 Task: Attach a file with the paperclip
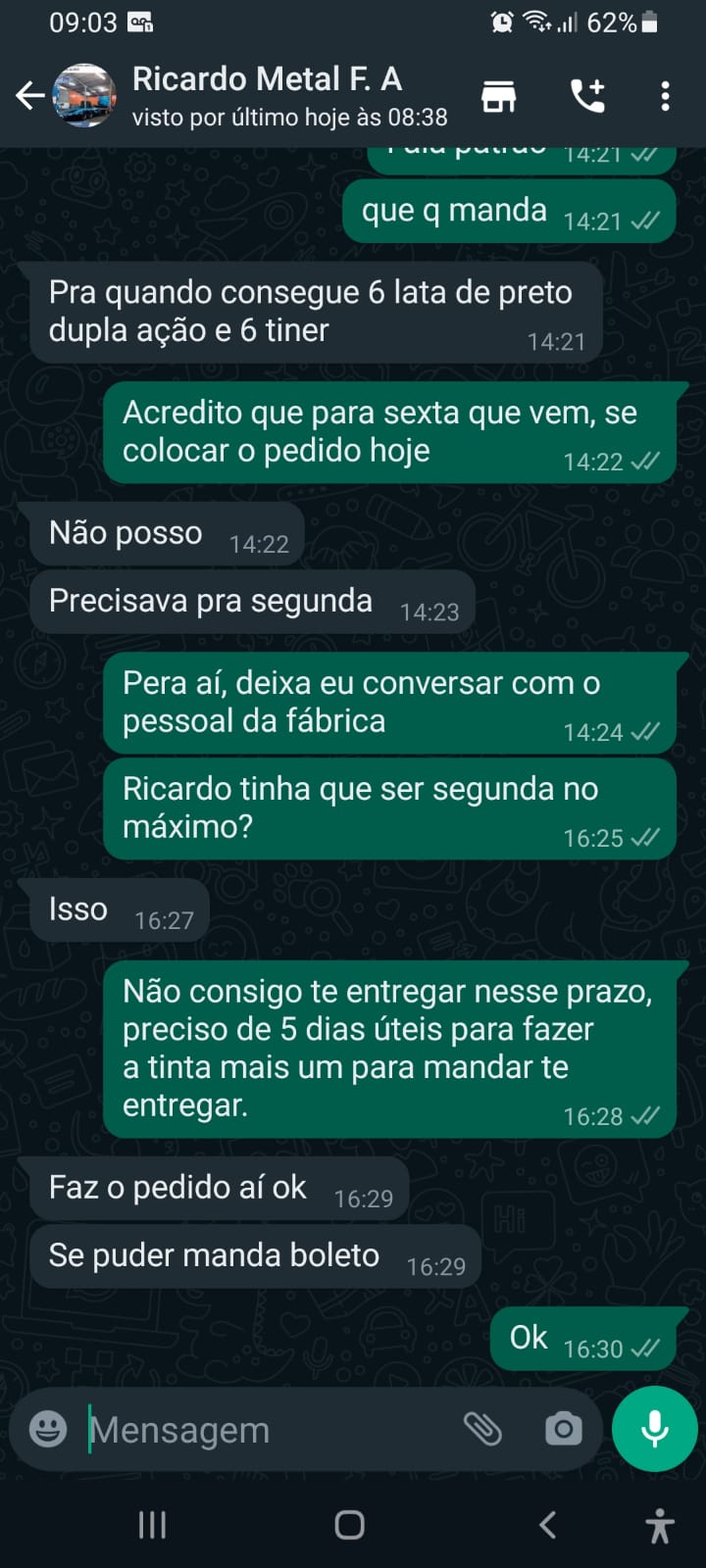click(x=482, y=1429)
